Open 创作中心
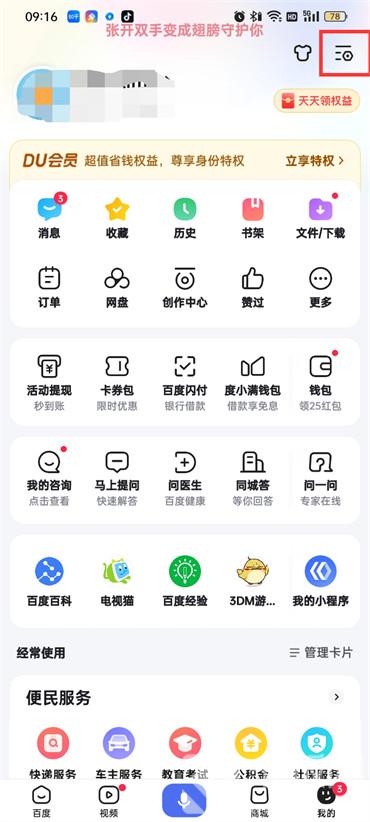The height and width of the screenshot is (822, 370). [x=184, y=287]
